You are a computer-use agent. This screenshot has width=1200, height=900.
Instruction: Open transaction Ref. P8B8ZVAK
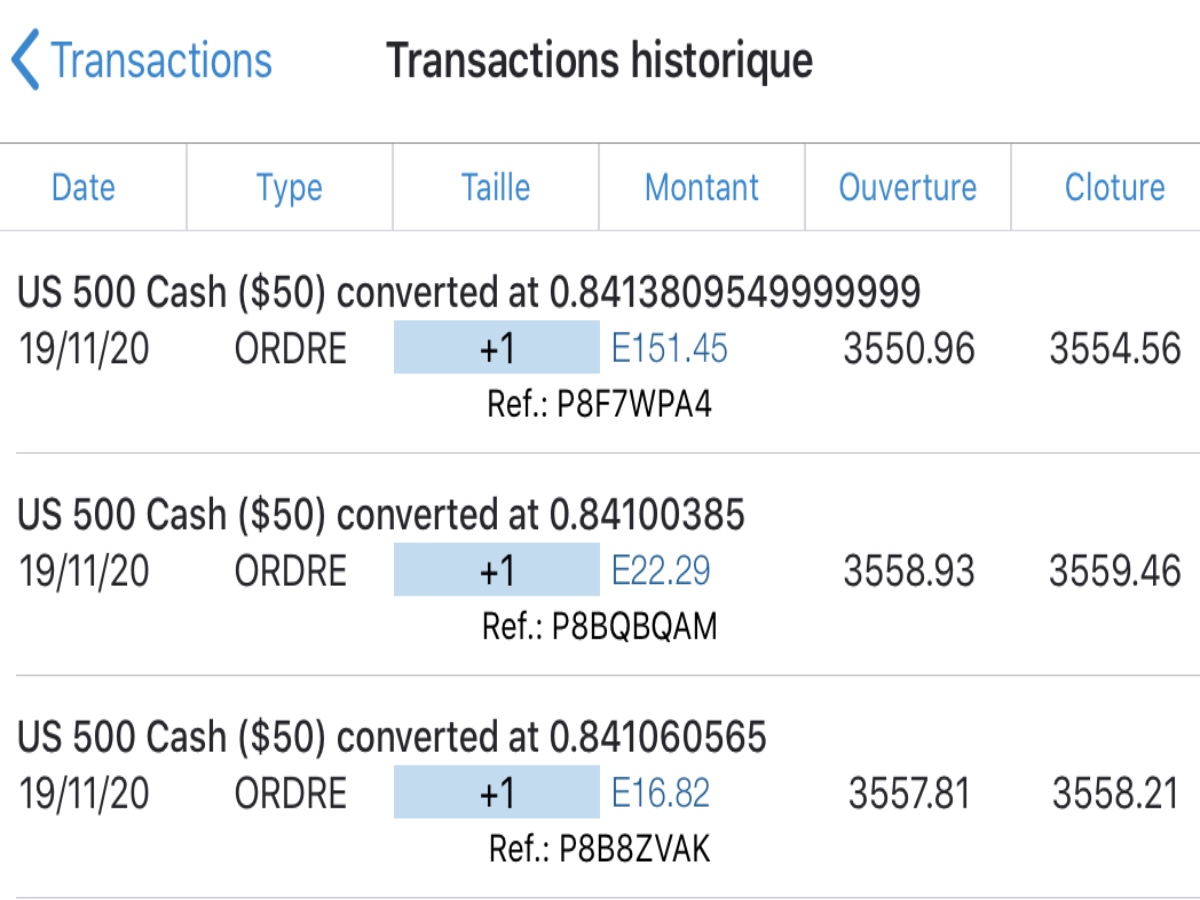click(x=600, y=793)
